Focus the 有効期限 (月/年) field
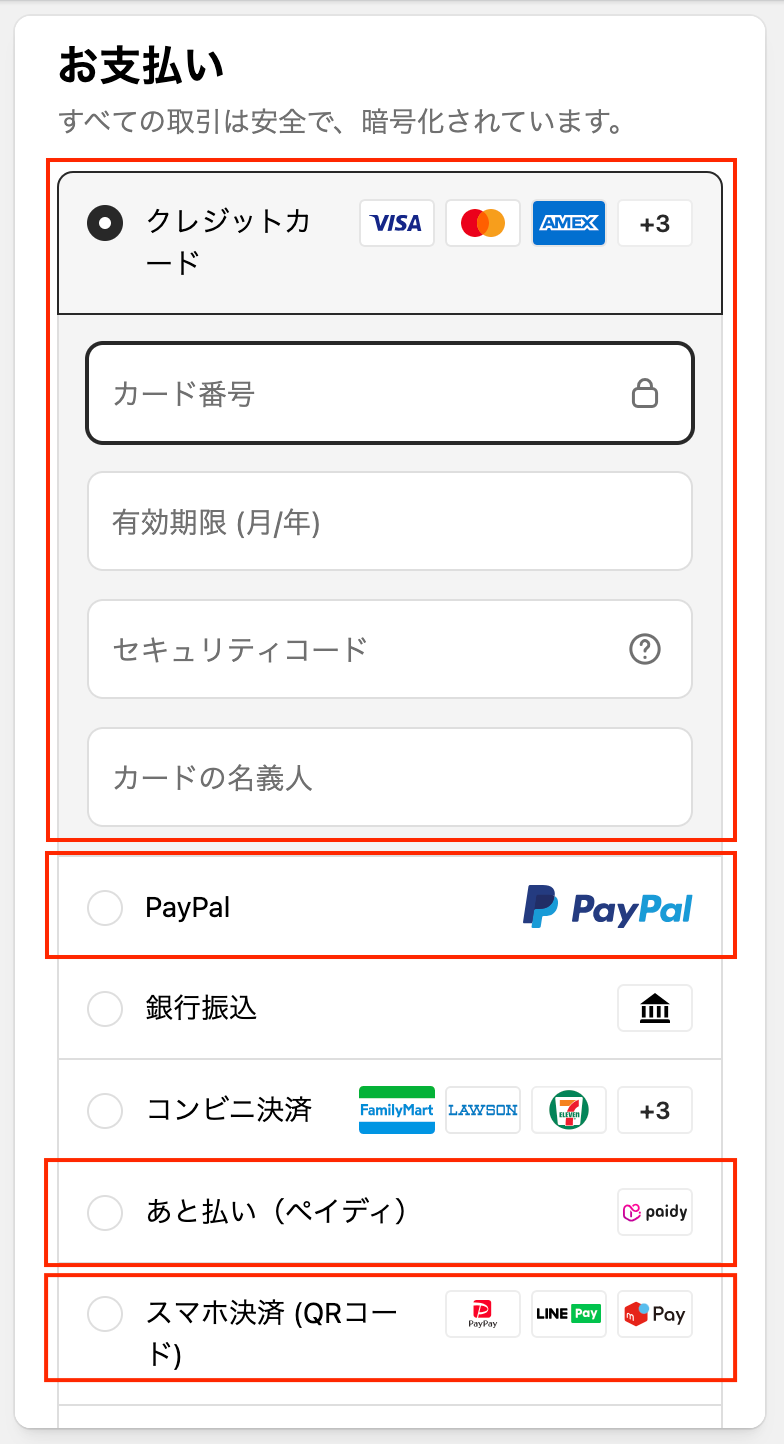 (390, 521)
